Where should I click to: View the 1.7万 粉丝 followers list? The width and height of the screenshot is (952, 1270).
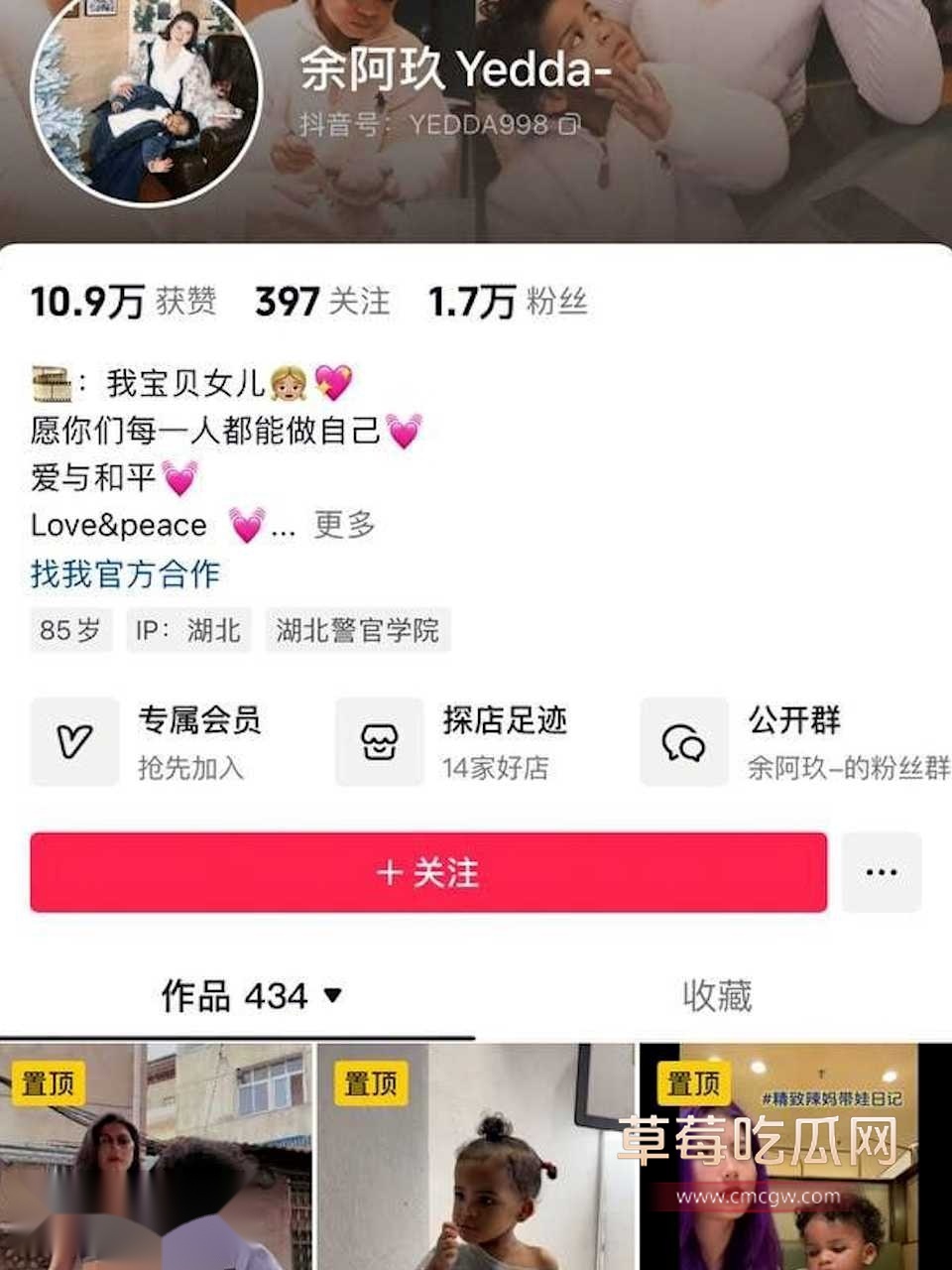pos(508,302)
